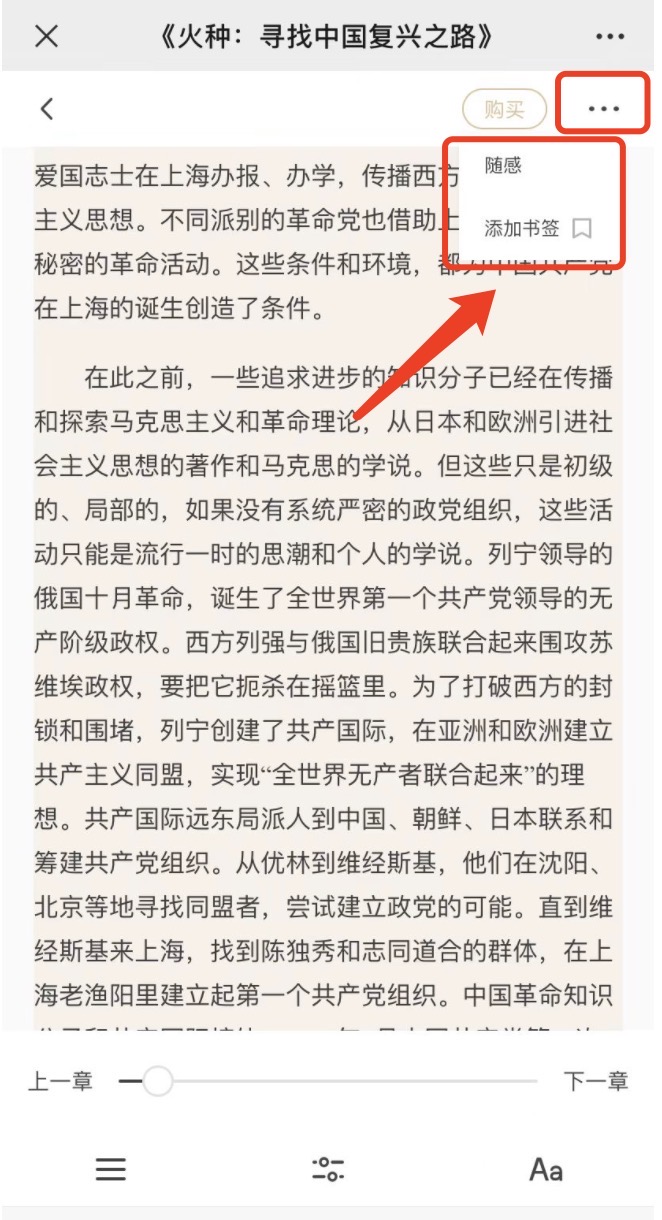662x1220 pixels.
Task: Open the reading display settings icon
Action: tap(328, 1169)
